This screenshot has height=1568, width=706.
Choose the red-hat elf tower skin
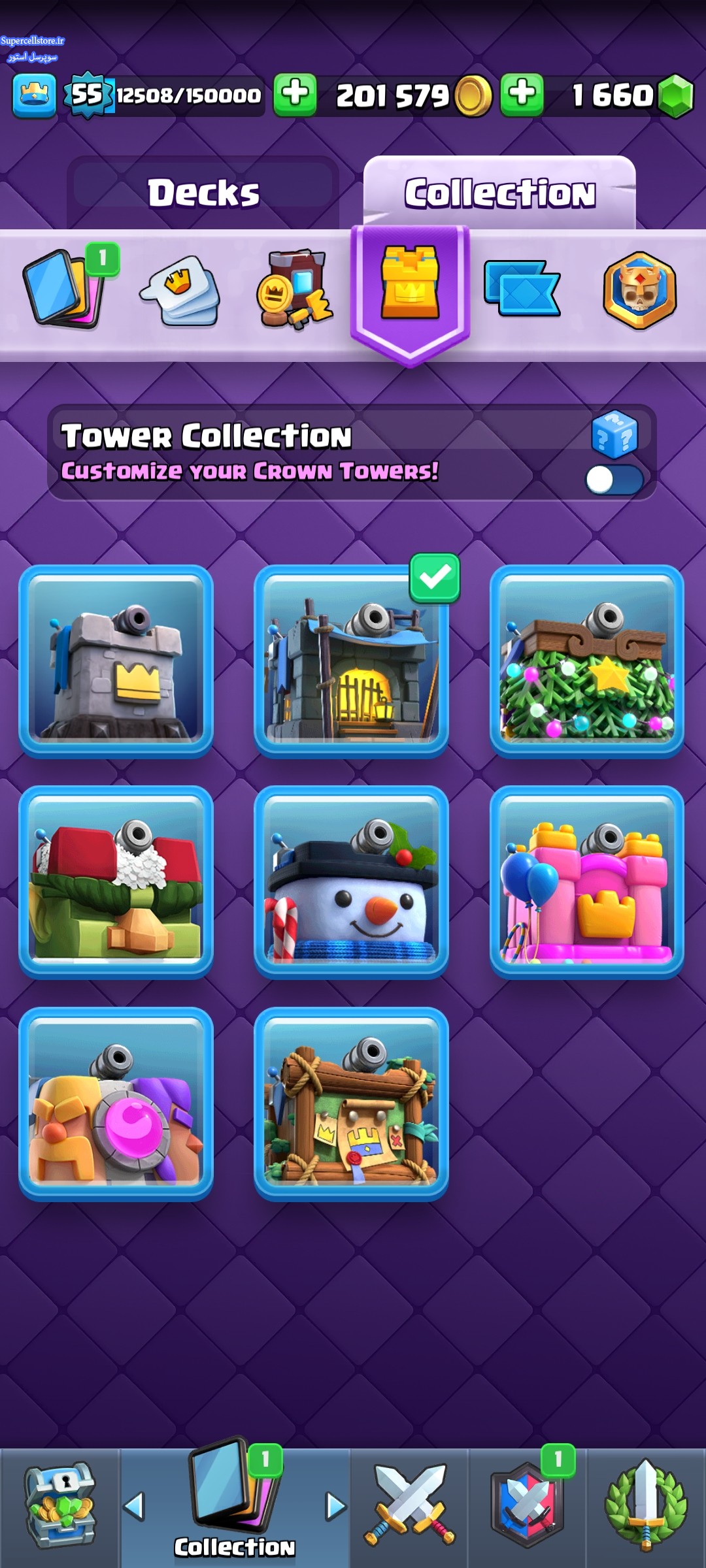coord(116,882)
